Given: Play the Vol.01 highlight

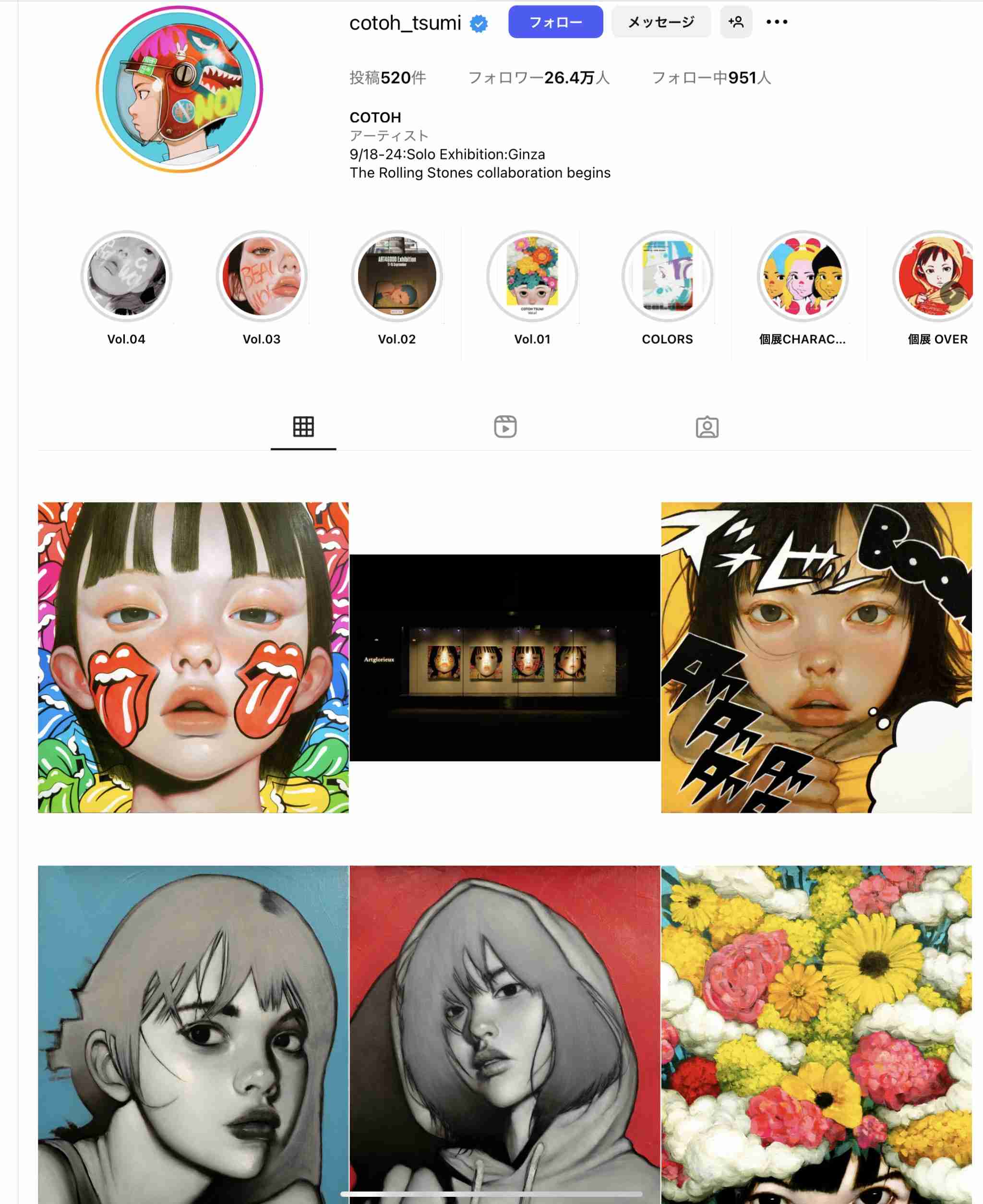Looking at the screenshot, I should pyautogui.click(x=532, y=276).
